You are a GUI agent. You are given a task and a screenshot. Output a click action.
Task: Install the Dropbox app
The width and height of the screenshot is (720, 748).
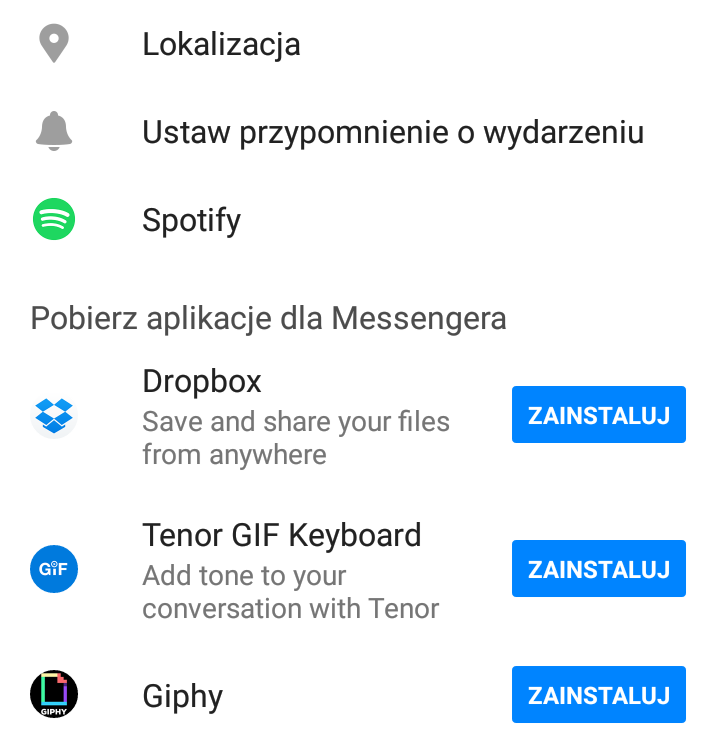[598, 415]
